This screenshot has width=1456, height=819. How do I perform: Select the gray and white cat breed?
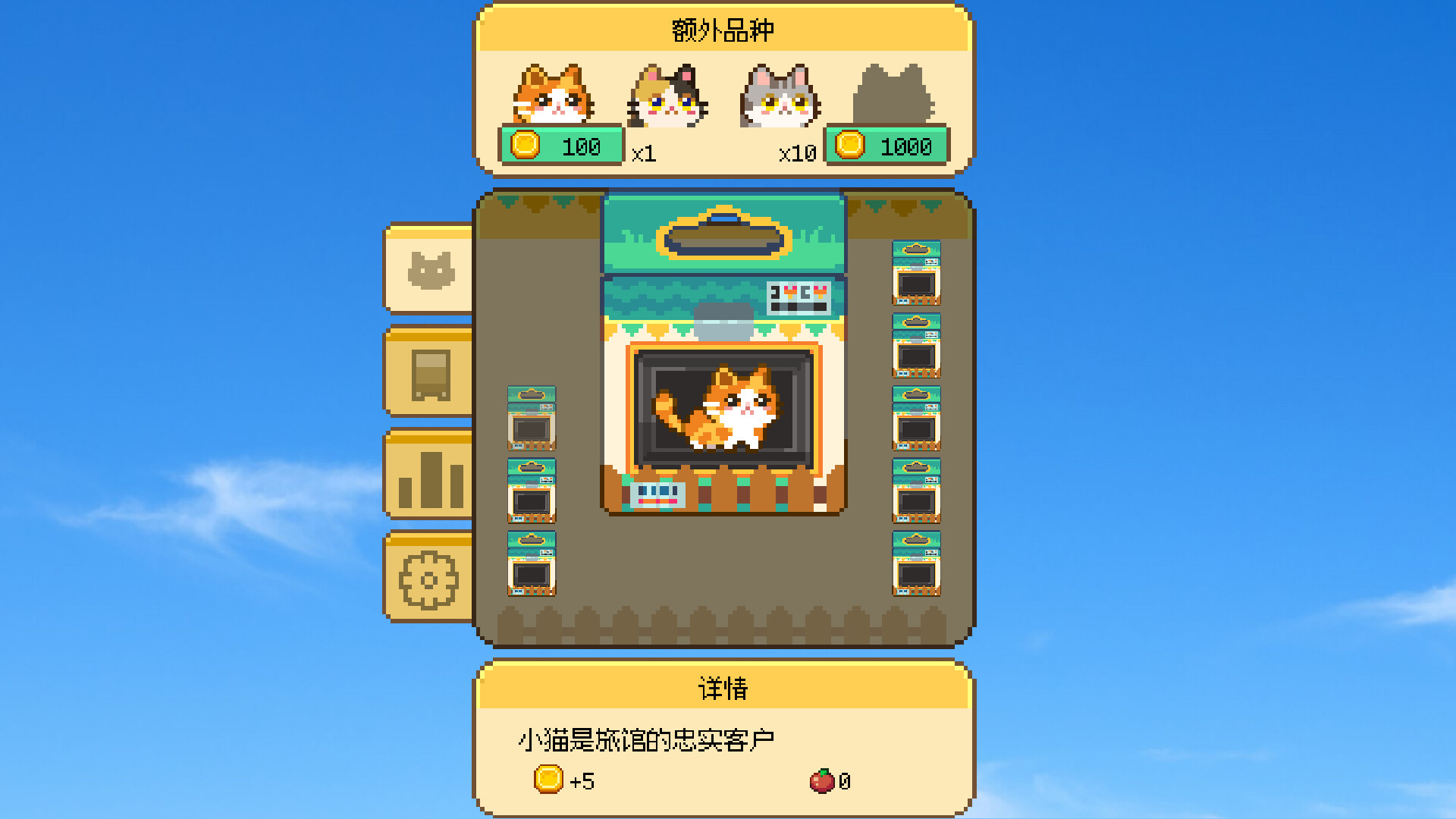(x=780, y=96)
